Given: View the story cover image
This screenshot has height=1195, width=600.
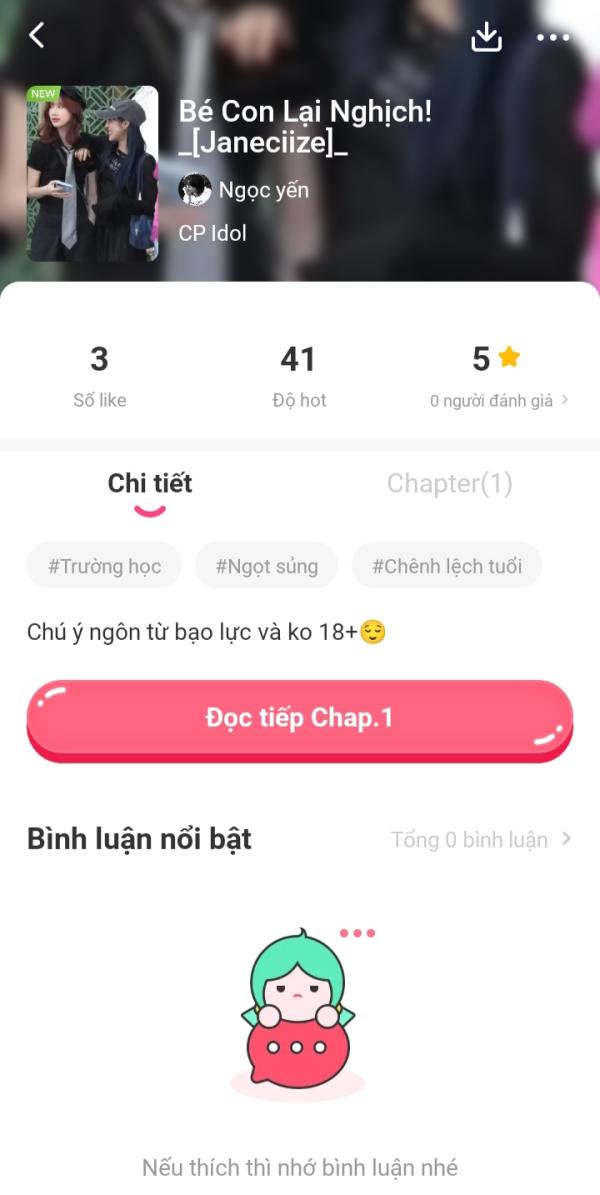Looking at the screenshot, I should (92, 173).
